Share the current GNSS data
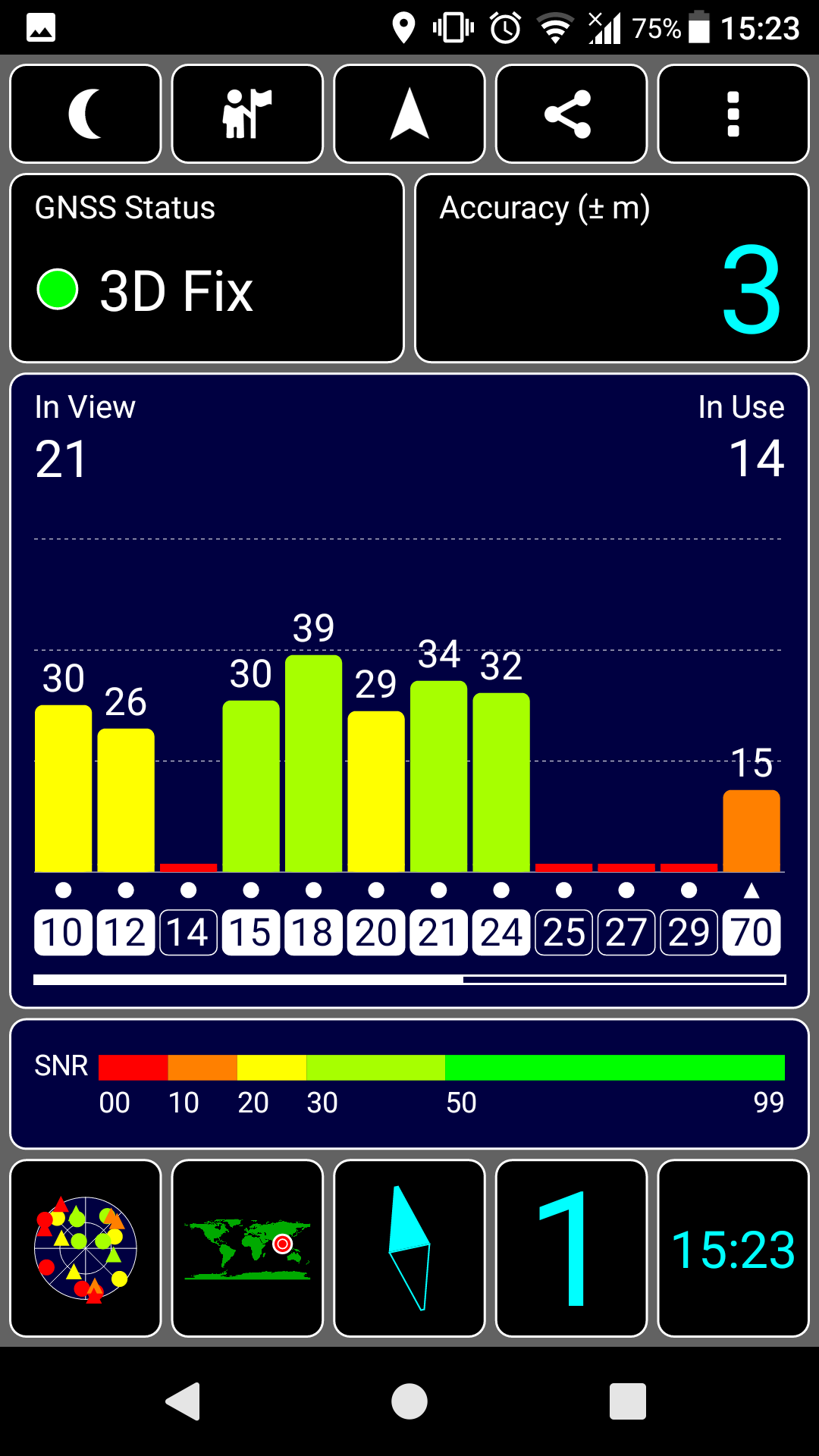Viewport: 819px width, 1456px height. pos(571,114)
